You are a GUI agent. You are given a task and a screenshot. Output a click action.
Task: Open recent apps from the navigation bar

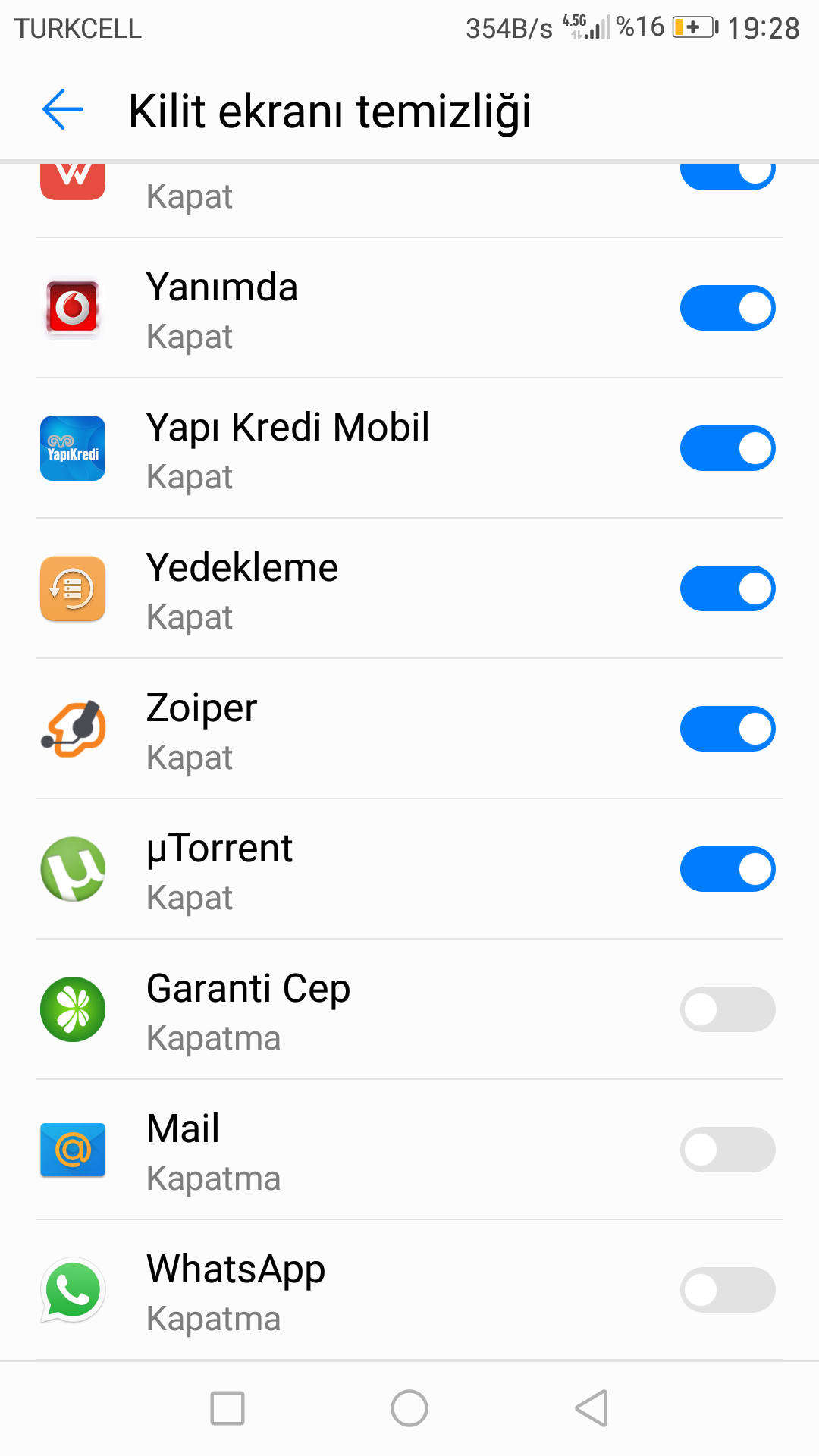tap(227, 1408)
